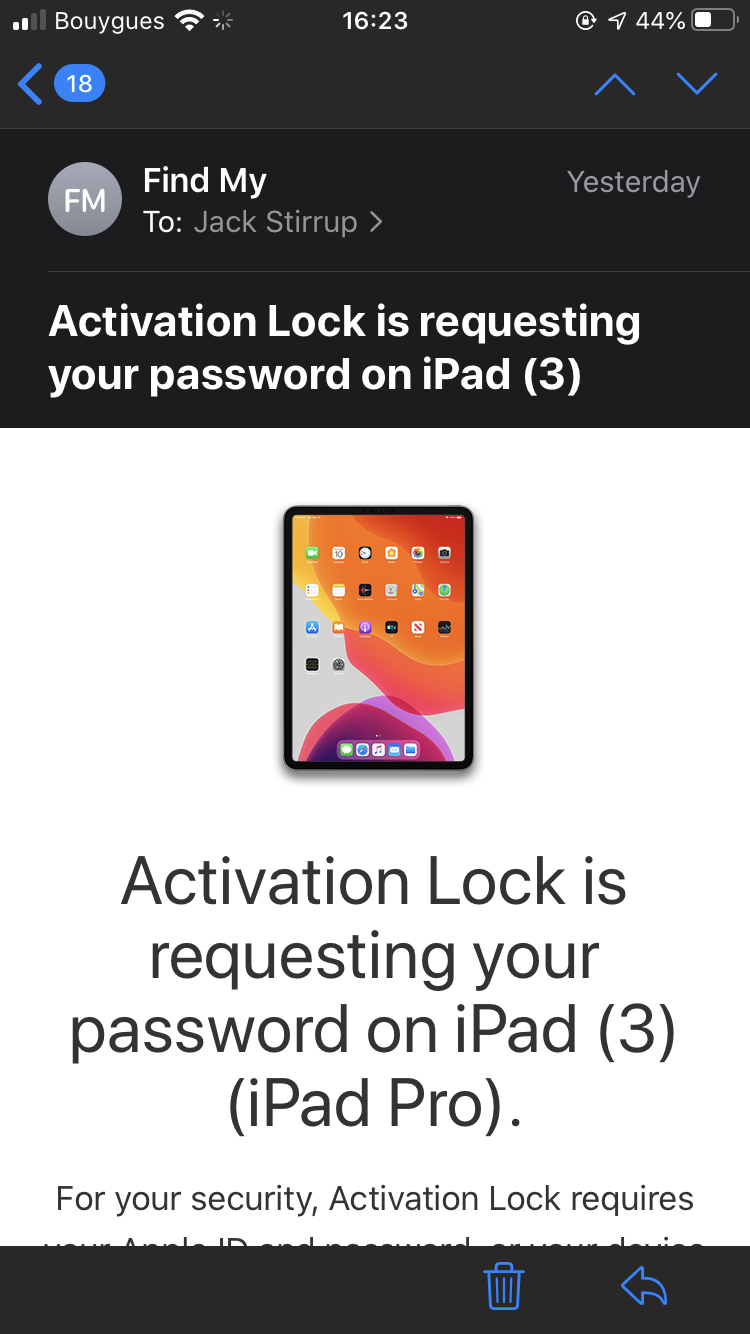Jump to the next message
750x1334 pixels.
coord(697,84)
